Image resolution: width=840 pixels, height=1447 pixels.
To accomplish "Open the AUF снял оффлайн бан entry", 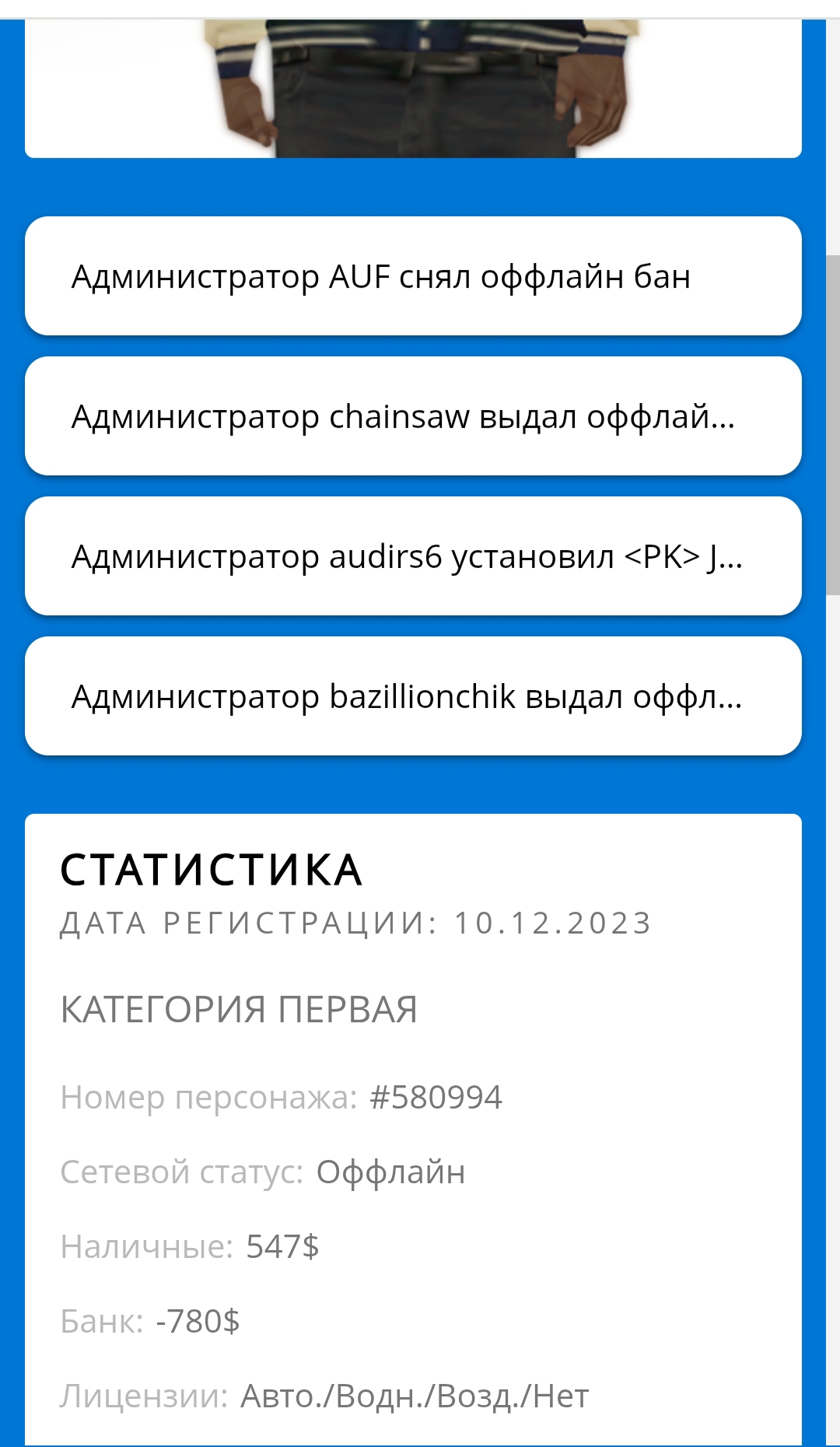I will [x=412, y=276].
